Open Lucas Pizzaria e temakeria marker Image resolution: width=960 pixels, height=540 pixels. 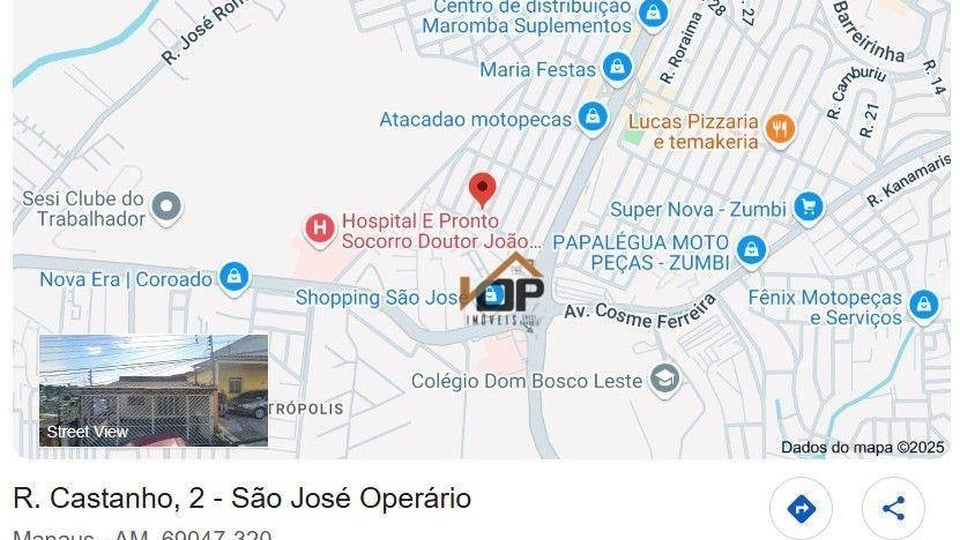(x=780, y=128)
